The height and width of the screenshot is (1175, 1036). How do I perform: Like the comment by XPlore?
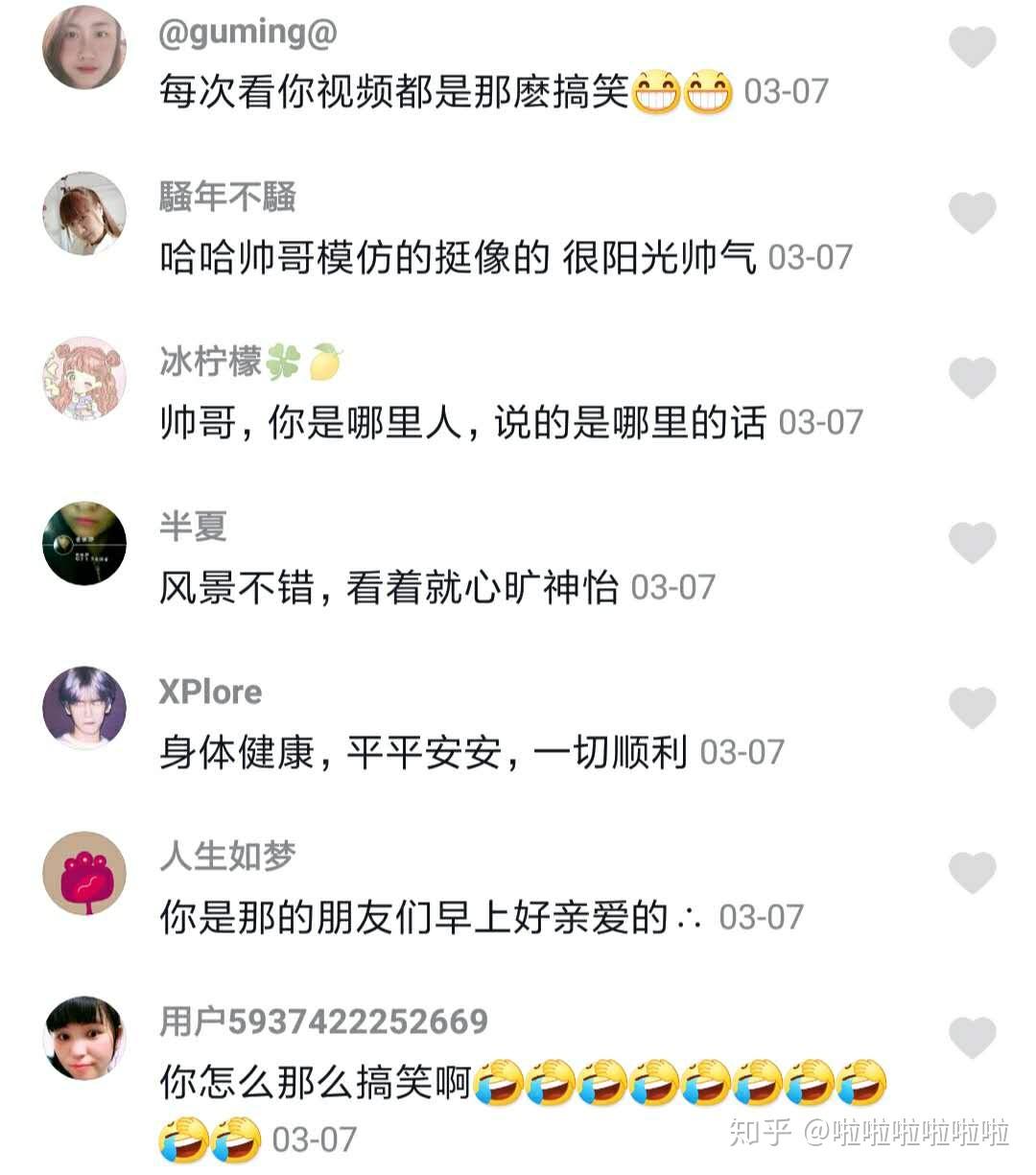(x=972, y=708)
